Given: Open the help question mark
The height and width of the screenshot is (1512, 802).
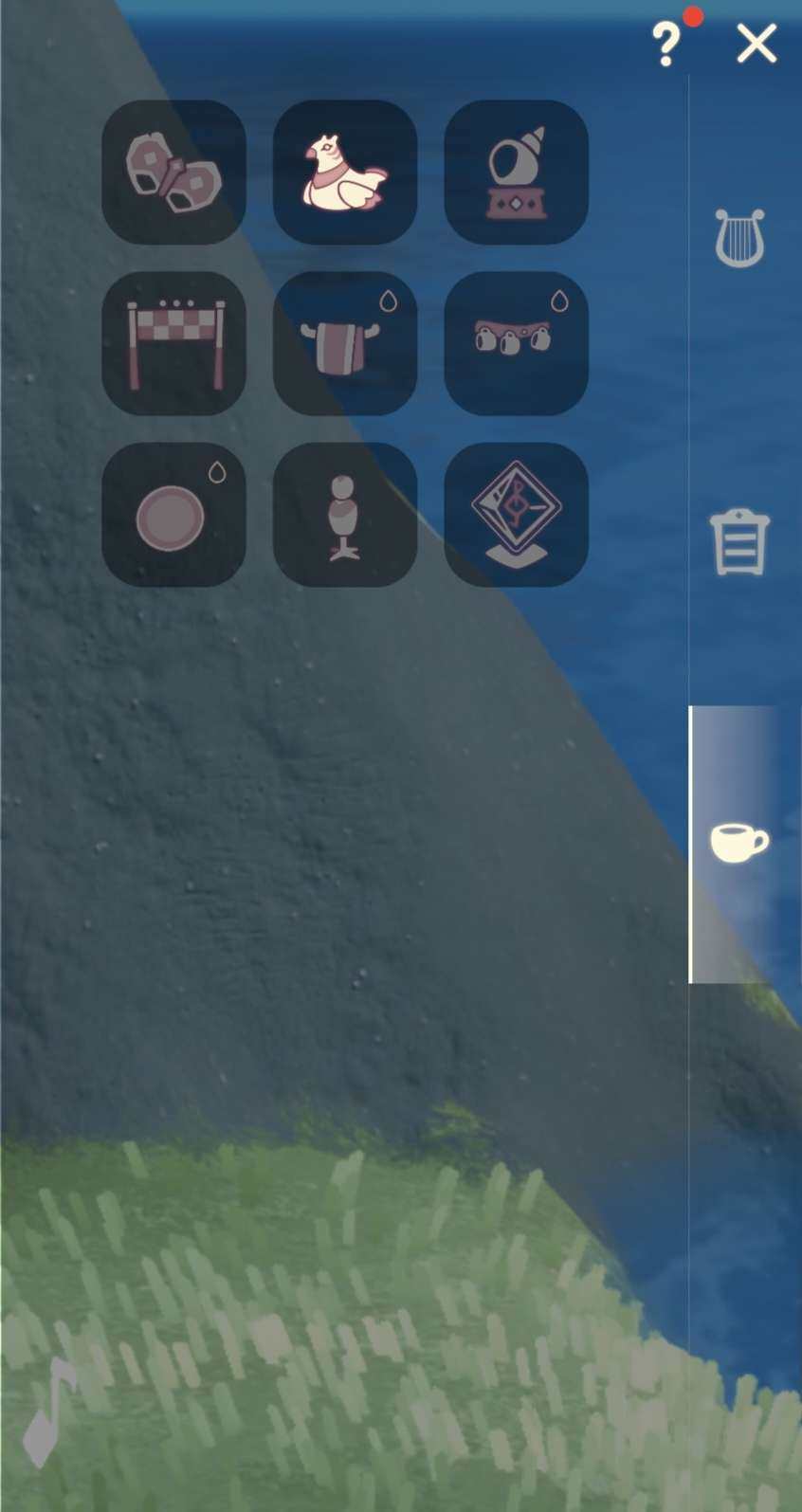Looking at the screenshot, I should [x=666, y=44].
